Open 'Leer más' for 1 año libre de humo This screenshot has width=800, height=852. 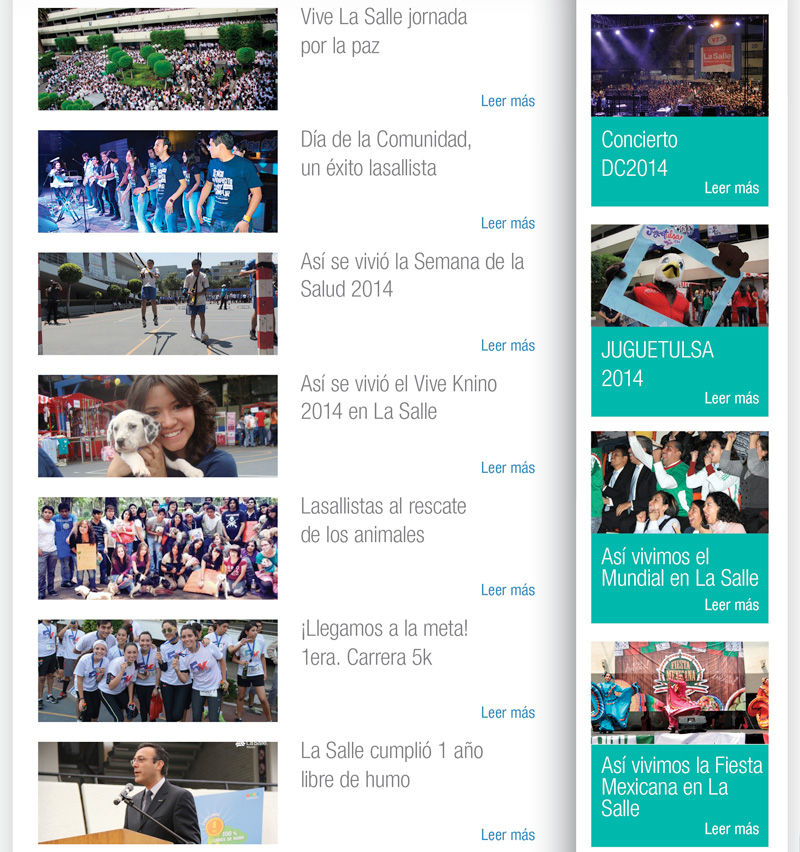tap(507, 834)
